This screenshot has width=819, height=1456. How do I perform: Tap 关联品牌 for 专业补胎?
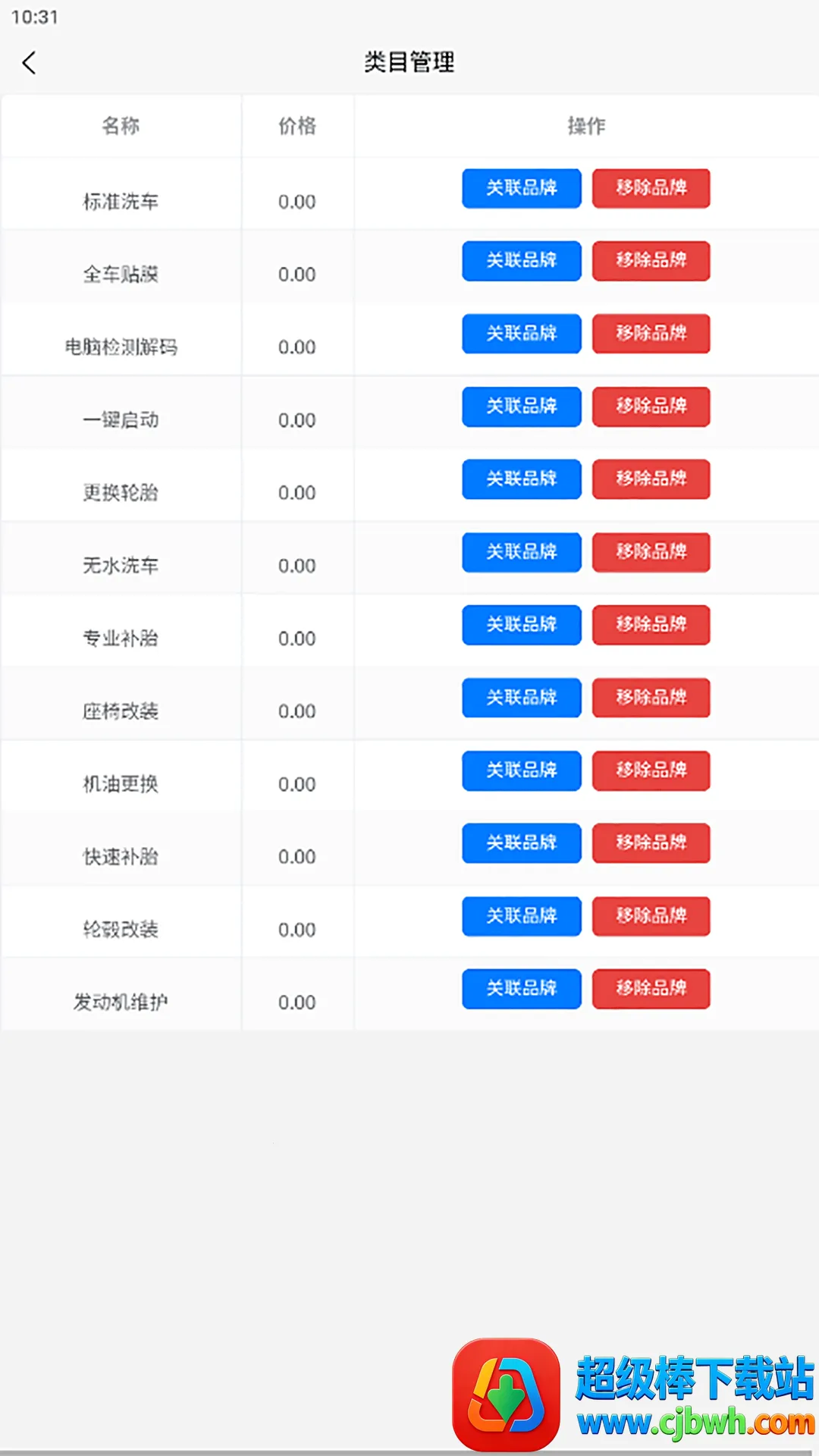point(521,625)
